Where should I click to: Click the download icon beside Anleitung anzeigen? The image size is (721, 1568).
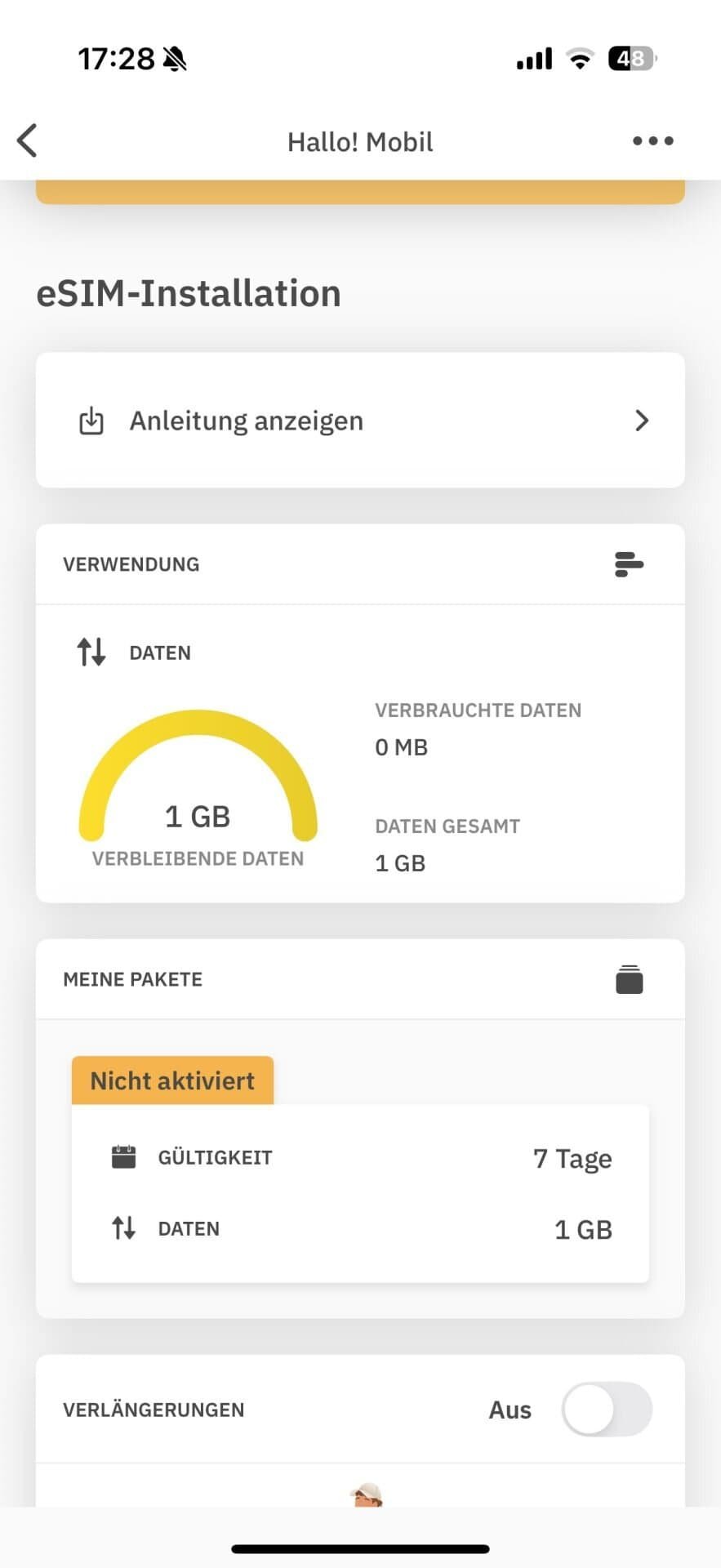click(90, 421)
